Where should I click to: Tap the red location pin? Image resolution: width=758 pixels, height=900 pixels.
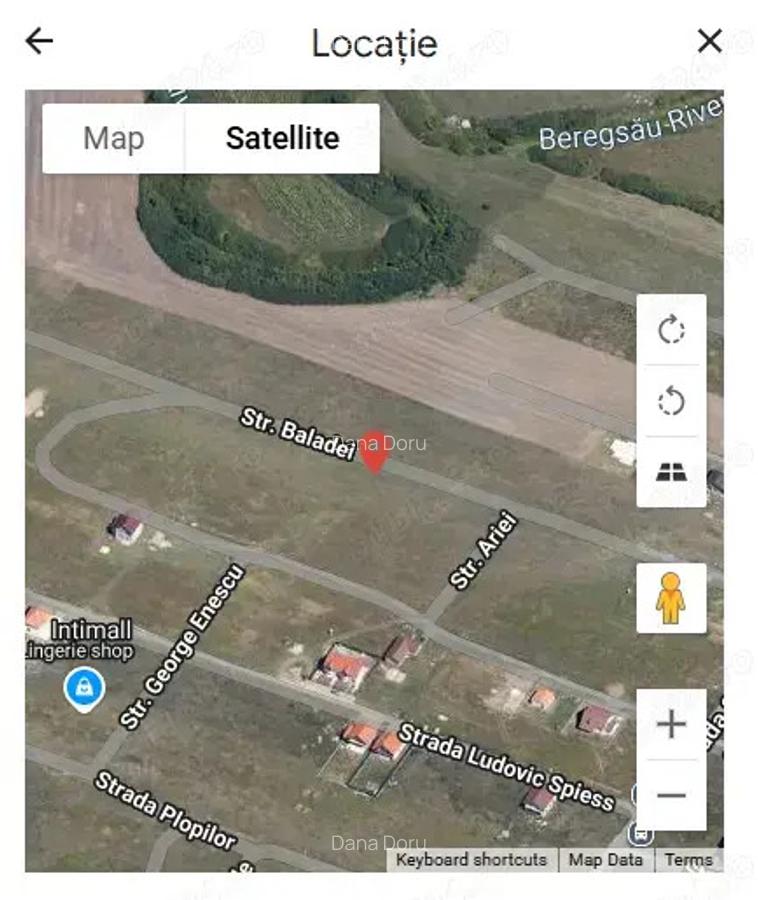point(374,451)
